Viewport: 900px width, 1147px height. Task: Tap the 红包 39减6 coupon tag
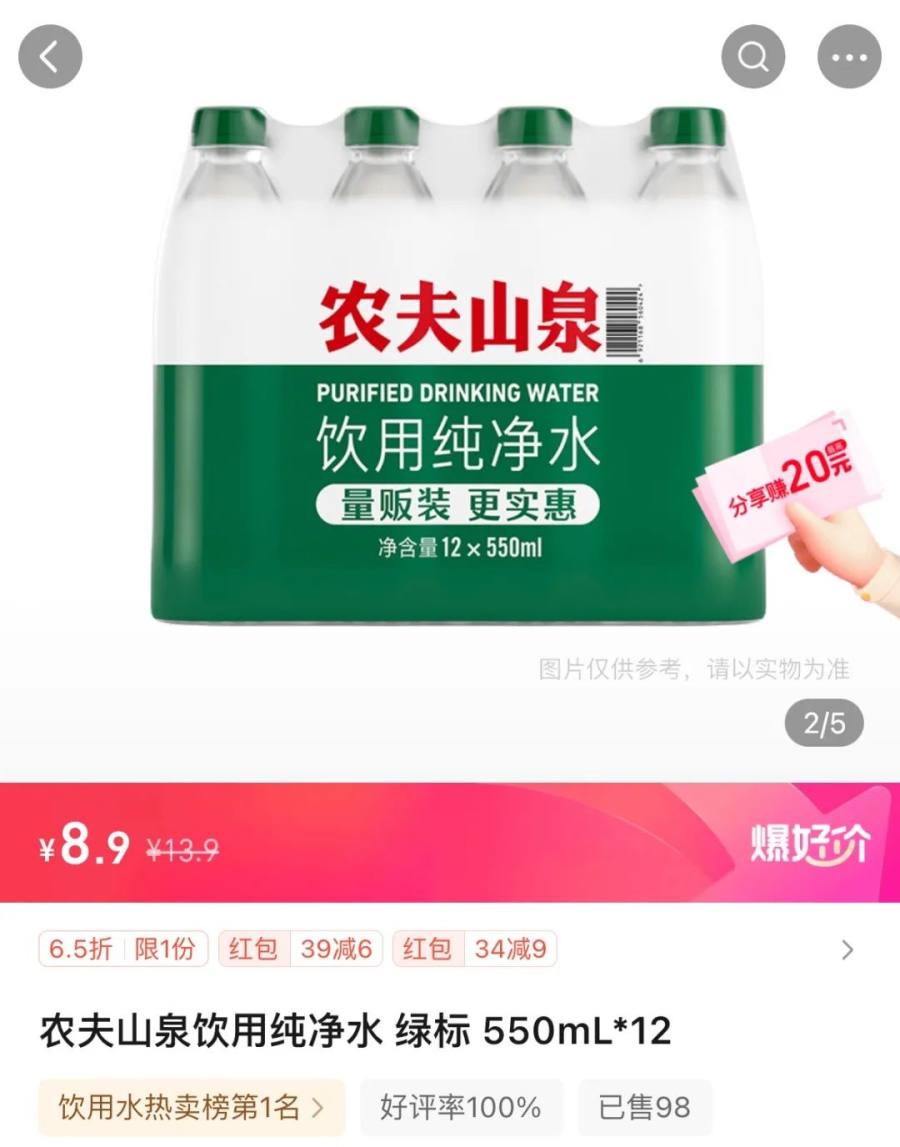(x=301, y=949)
